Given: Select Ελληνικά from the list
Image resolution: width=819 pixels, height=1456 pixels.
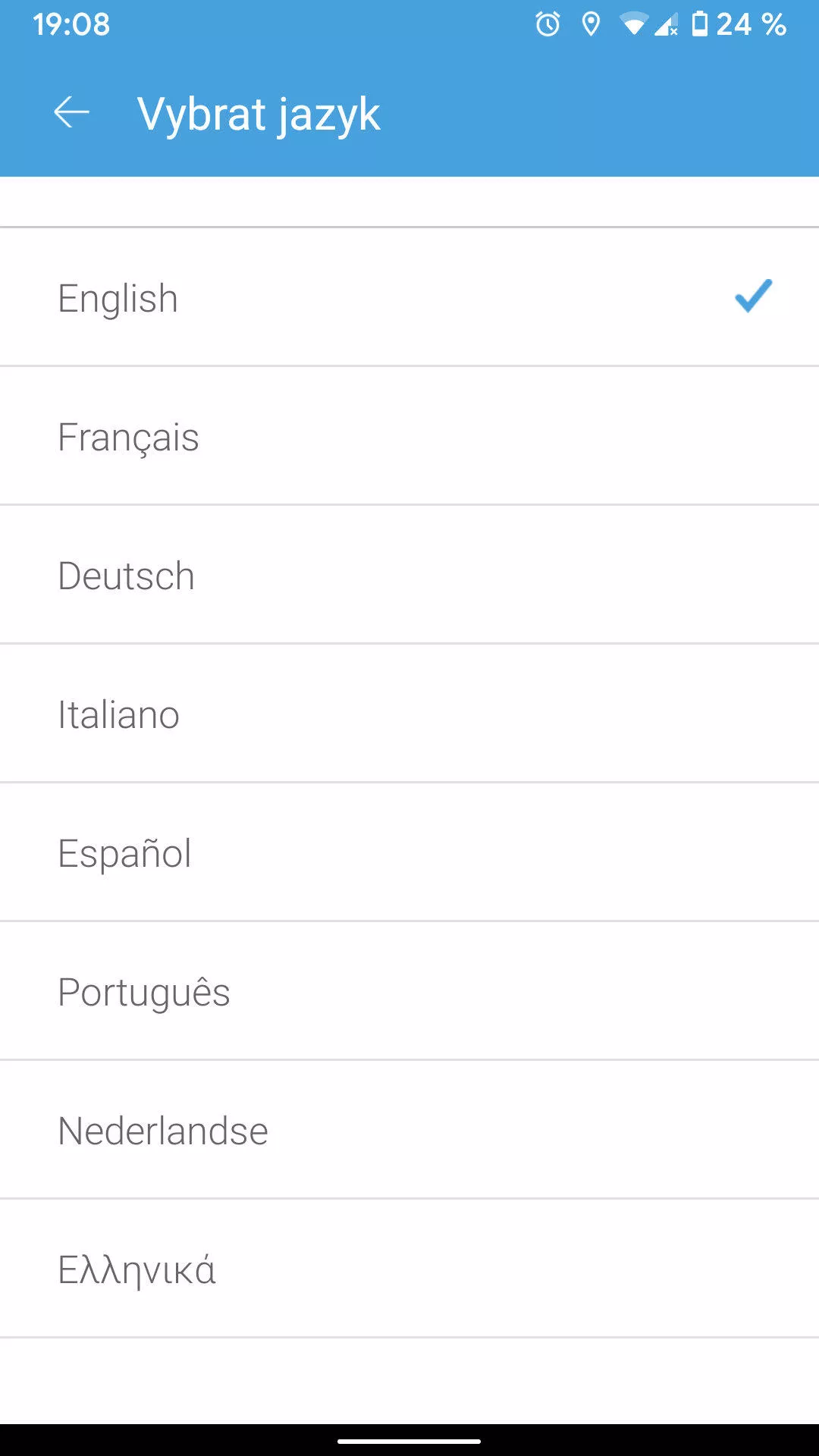Looking at the screenshot, I should point(409,1269).
